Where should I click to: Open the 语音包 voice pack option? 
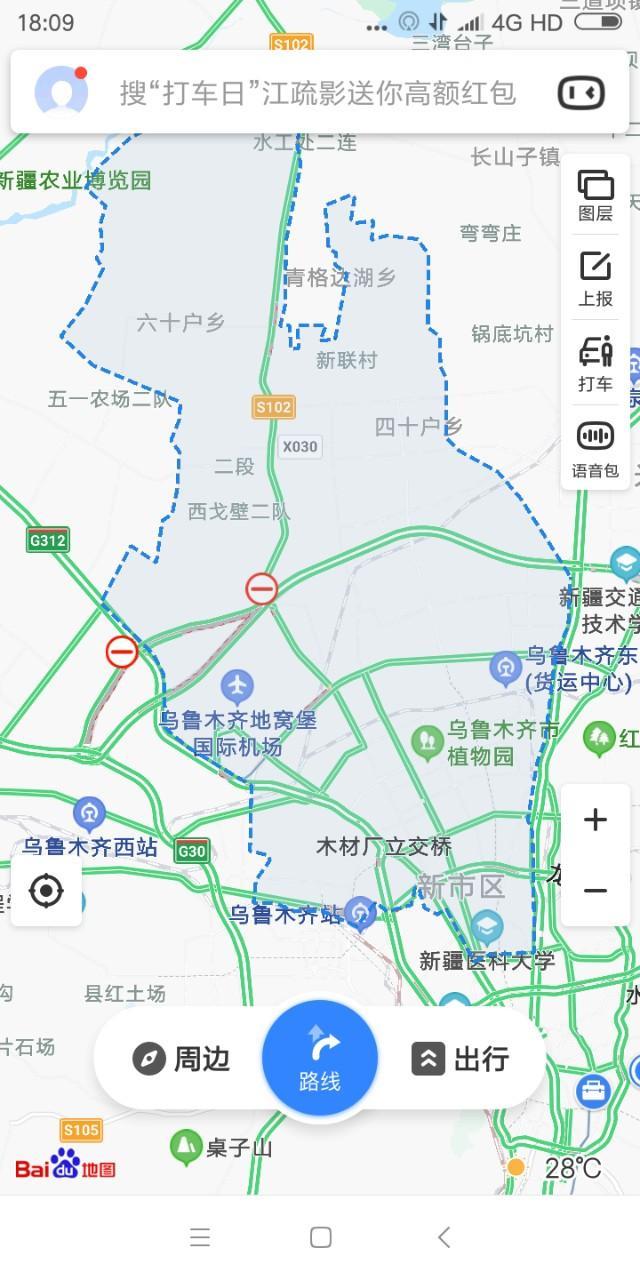pyautogui.click(x=595, y=449)
